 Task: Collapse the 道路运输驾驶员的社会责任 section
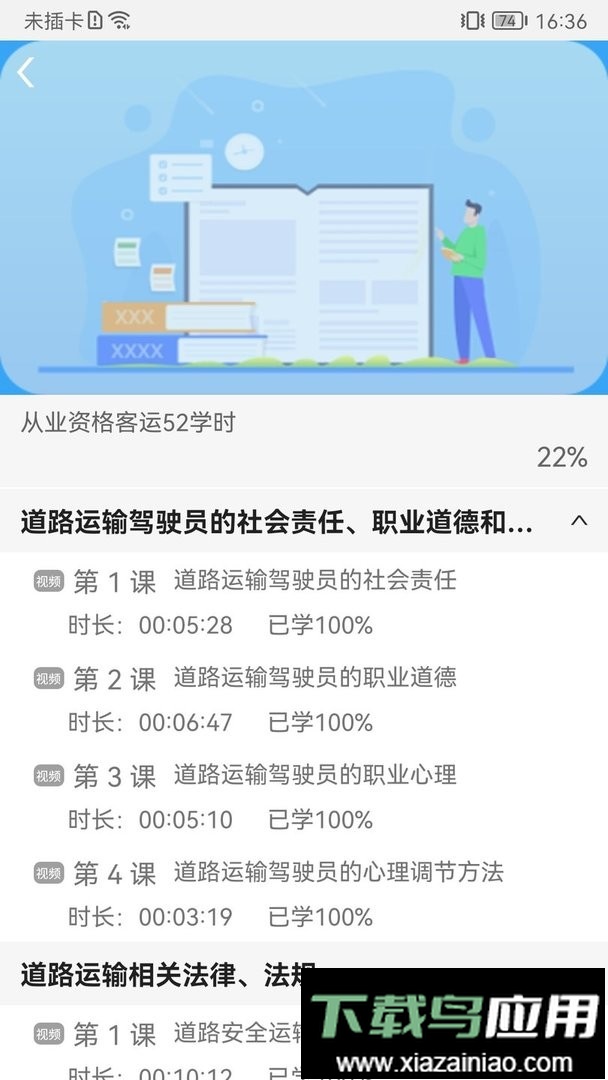click(x=578, y=520)
